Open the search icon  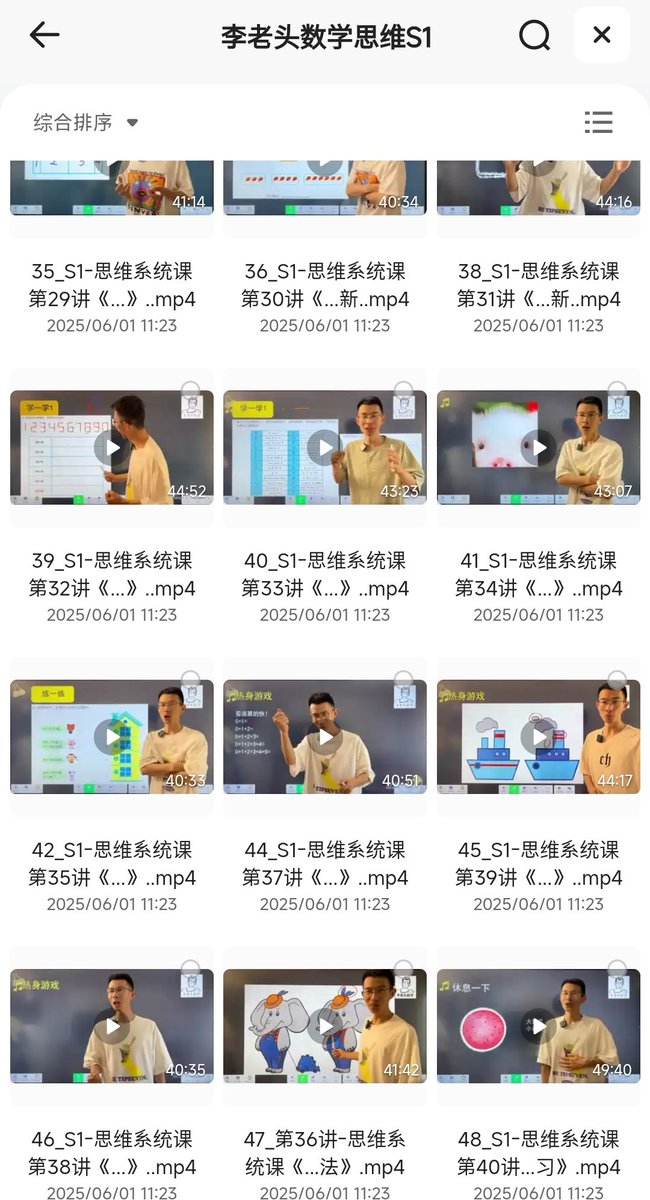coord(535,35)
